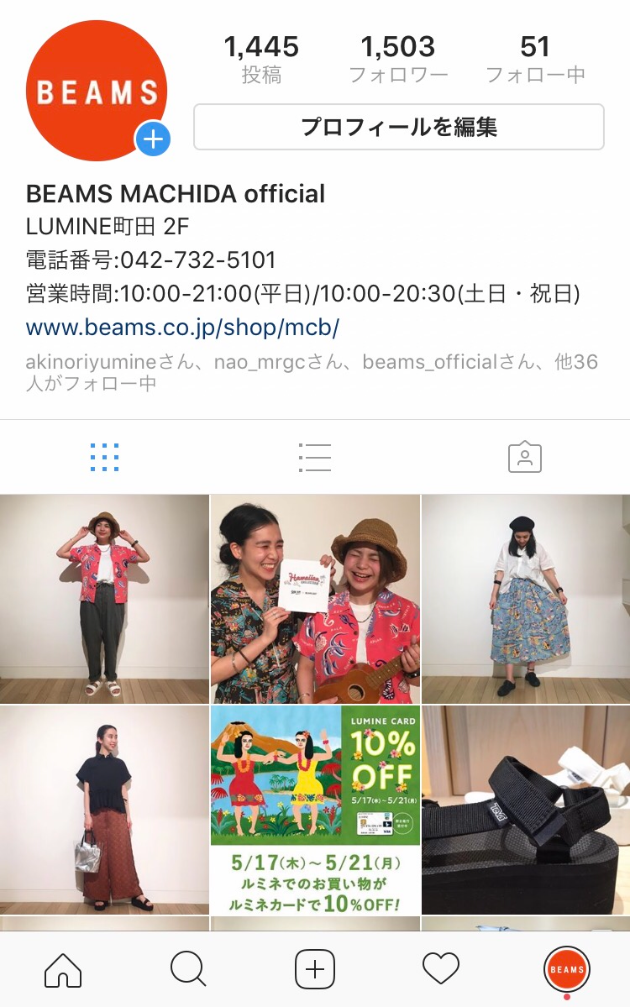This screenshot has height=1007, width=630.
Task: Open the activity heart tab
Action: 440,969
